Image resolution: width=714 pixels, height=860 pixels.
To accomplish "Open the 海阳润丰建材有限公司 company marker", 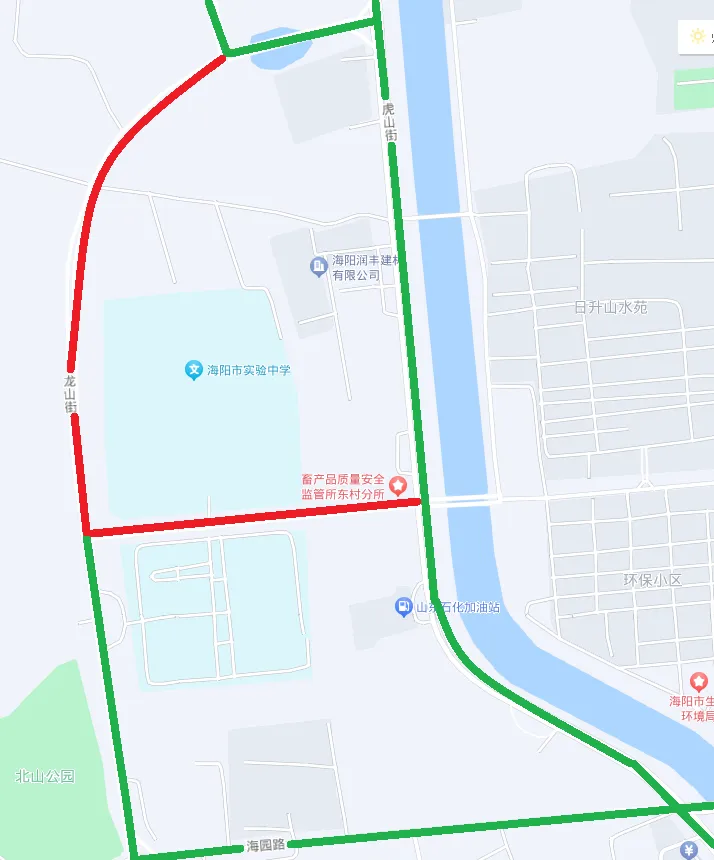I will [x=318, y=265].
